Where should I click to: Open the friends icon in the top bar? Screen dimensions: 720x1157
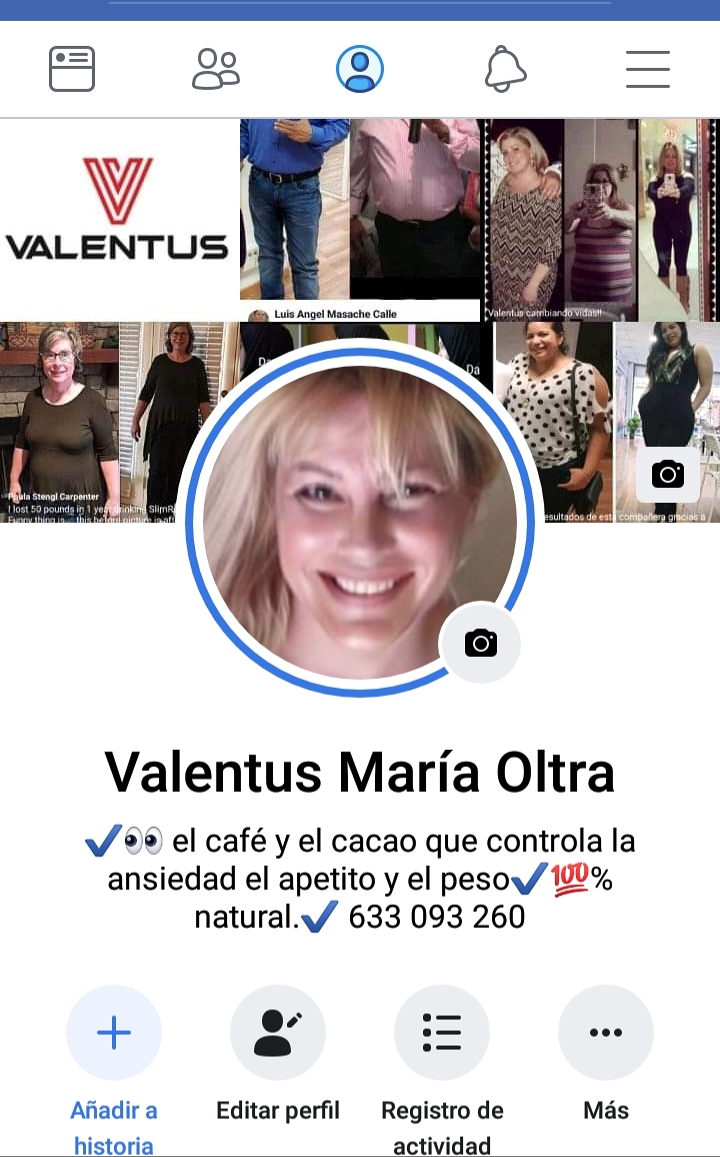pyautogui.click(x=215, y=68)
